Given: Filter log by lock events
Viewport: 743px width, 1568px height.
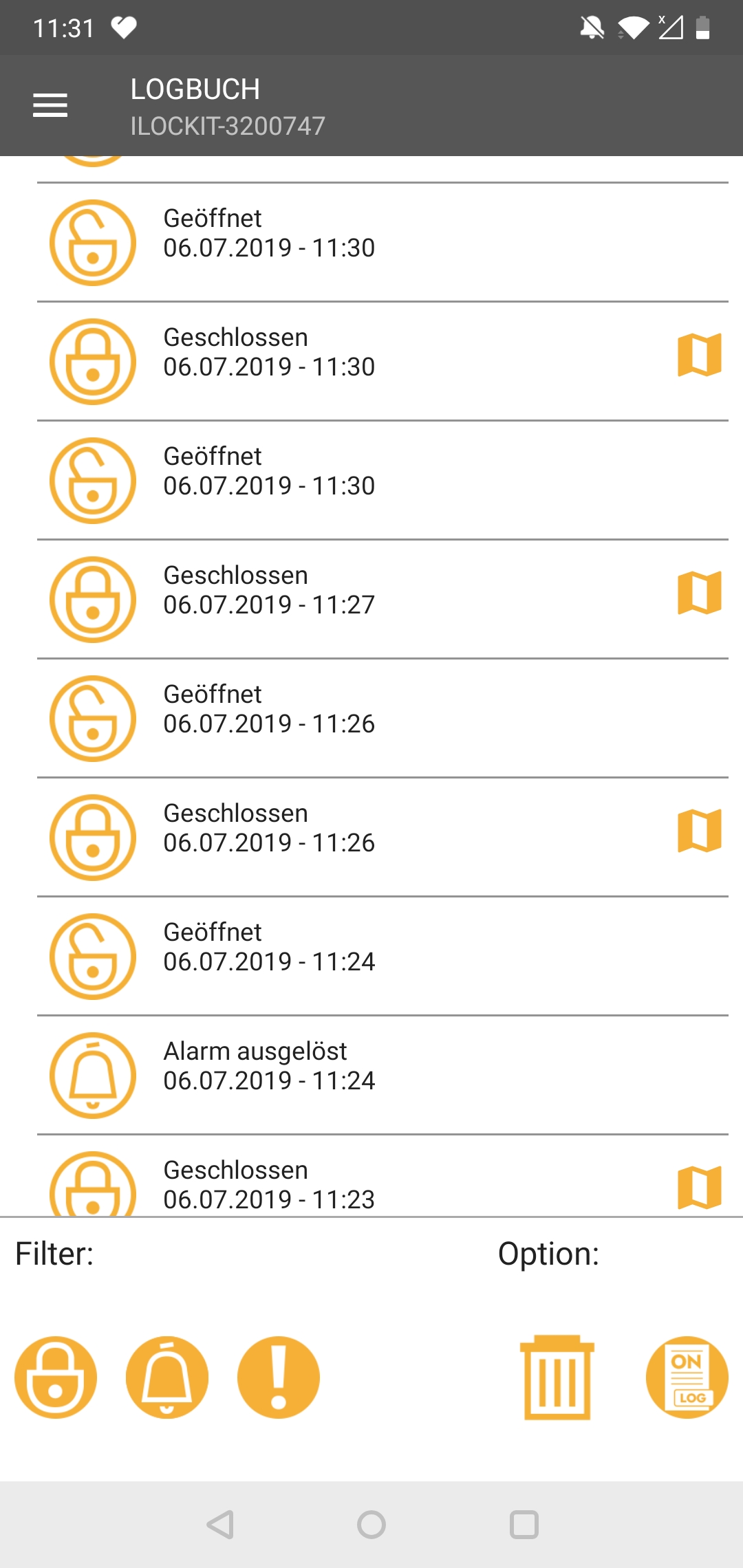Looking at the screenshot, I should coord(56,1377).
